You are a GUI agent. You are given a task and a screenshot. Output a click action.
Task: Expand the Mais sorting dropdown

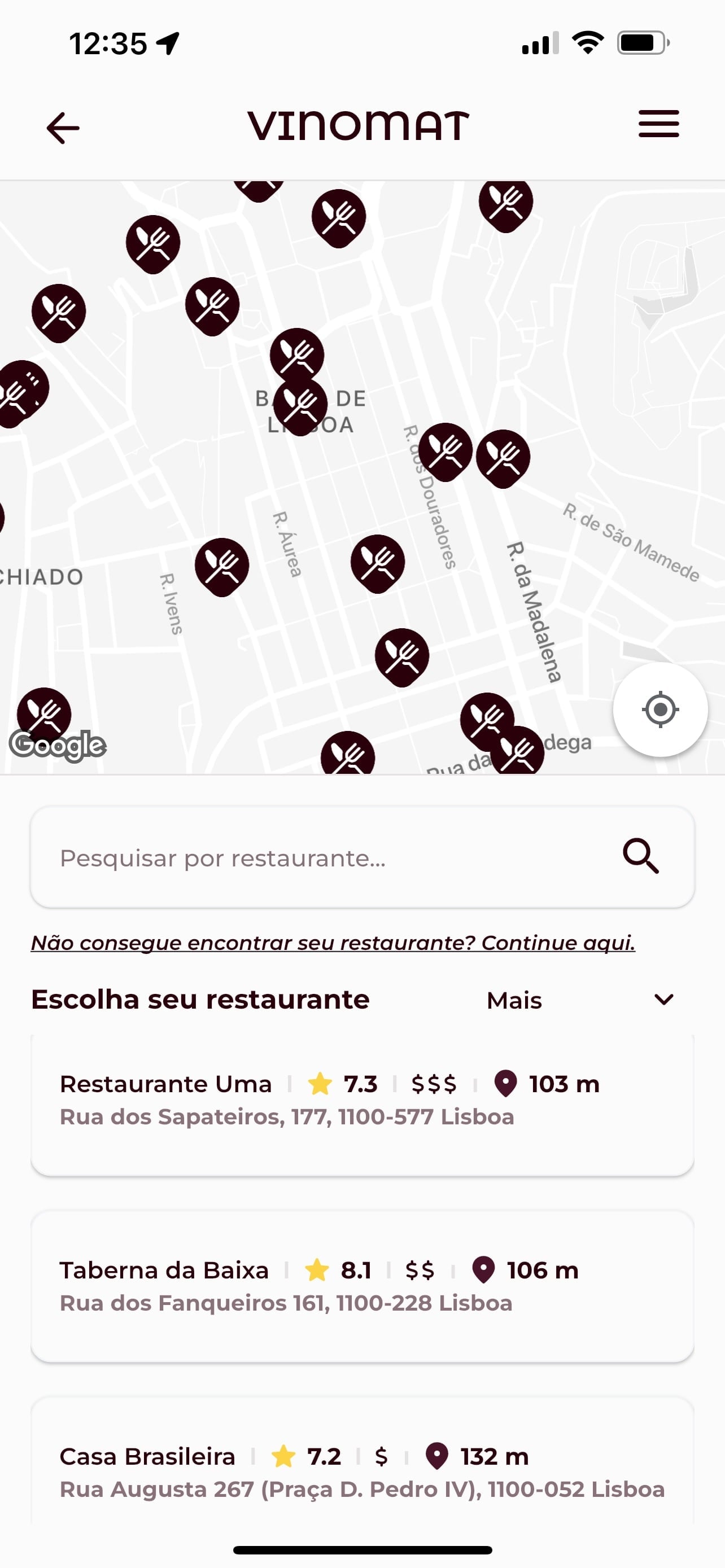click(579, 1000)
